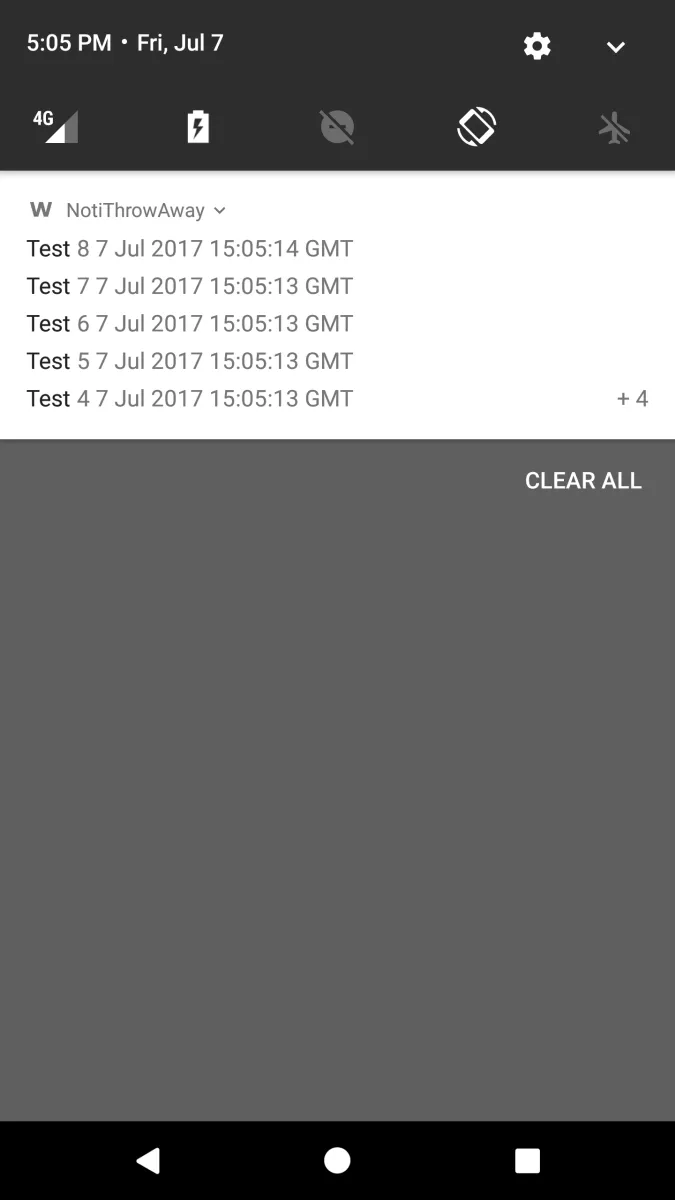Toggle the Do Not Disturb tile
Viewport: 675px width, 1200px height.
click(337, 127)
